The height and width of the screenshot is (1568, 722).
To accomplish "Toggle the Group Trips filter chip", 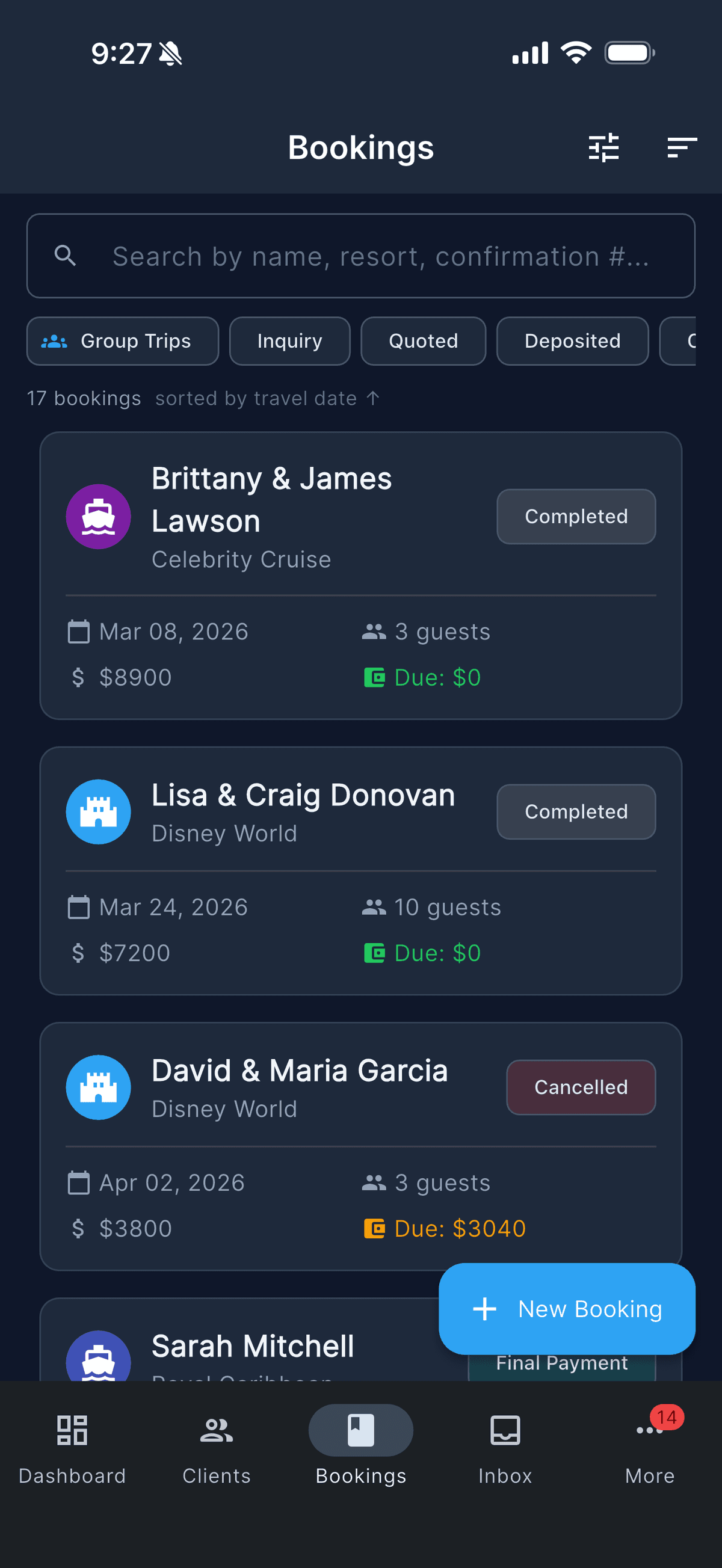I will tap(122, 341).
